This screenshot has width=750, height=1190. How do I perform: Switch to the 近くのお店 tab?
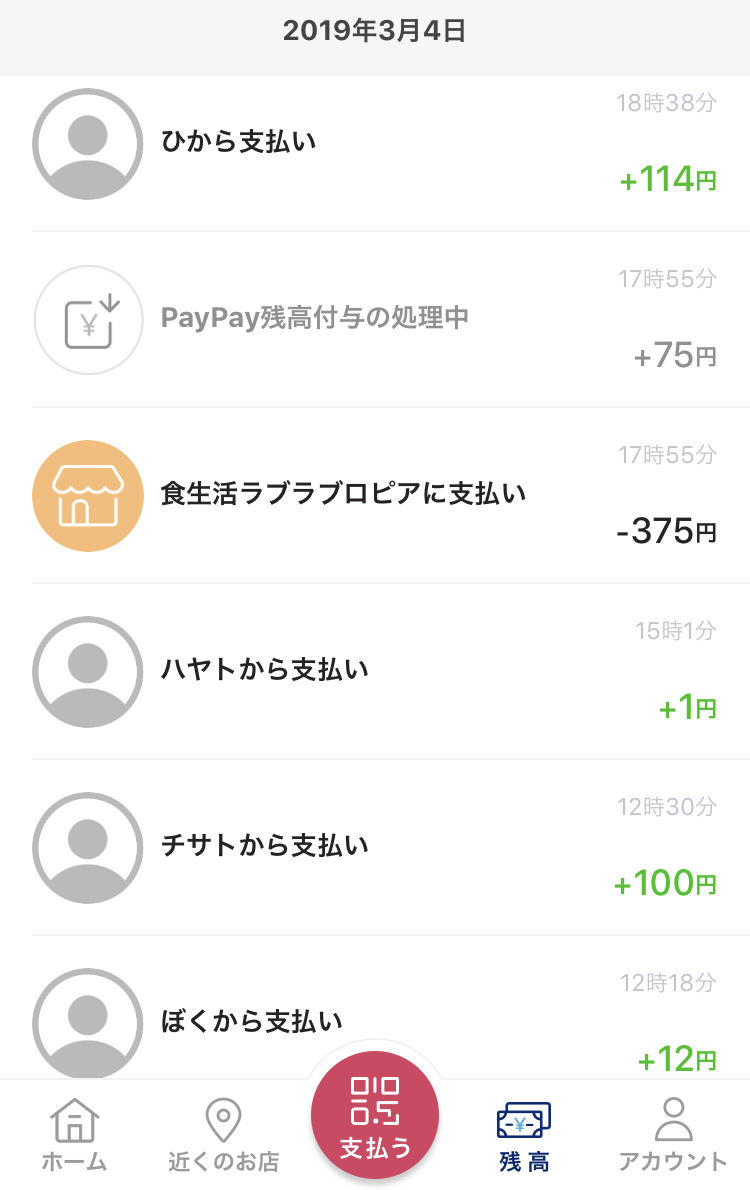click(x=223, y=1135)
